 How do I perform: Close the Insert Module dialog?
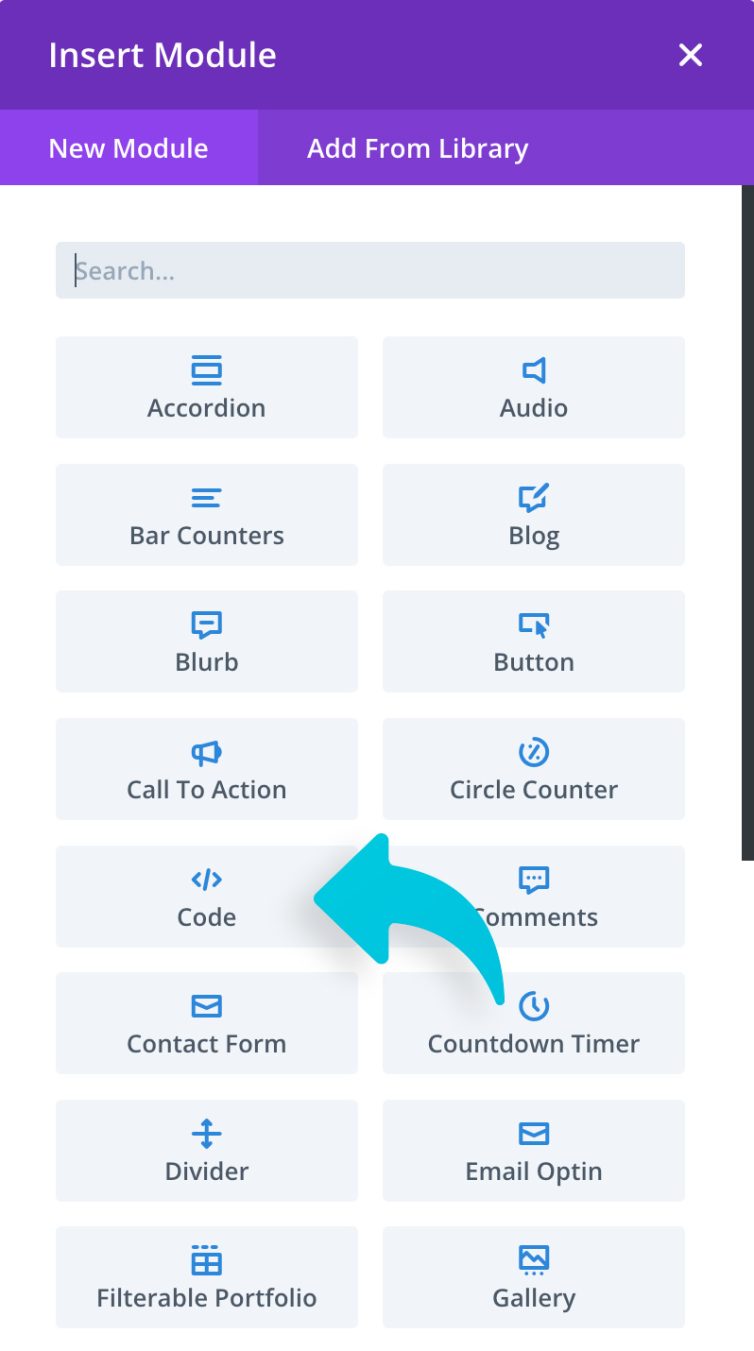pos(690,55)
